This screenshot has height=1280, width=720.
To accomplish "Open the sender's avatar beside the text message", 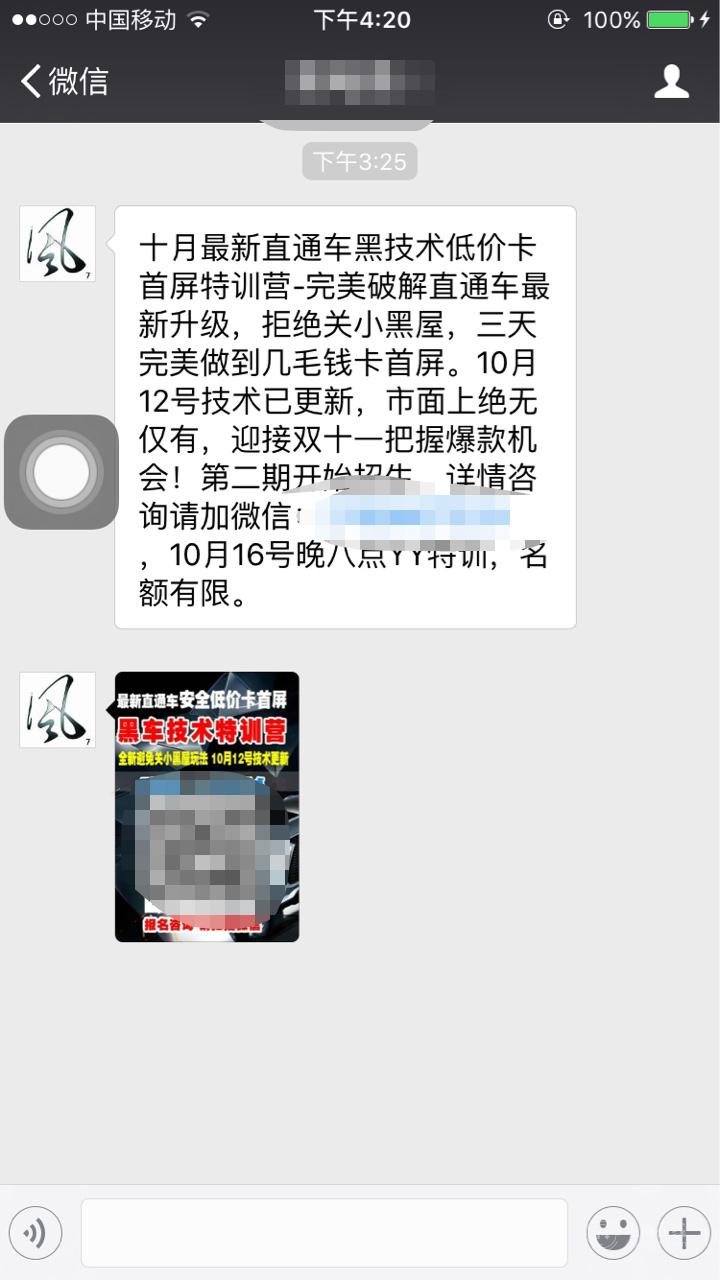I will tap(58, 244).
